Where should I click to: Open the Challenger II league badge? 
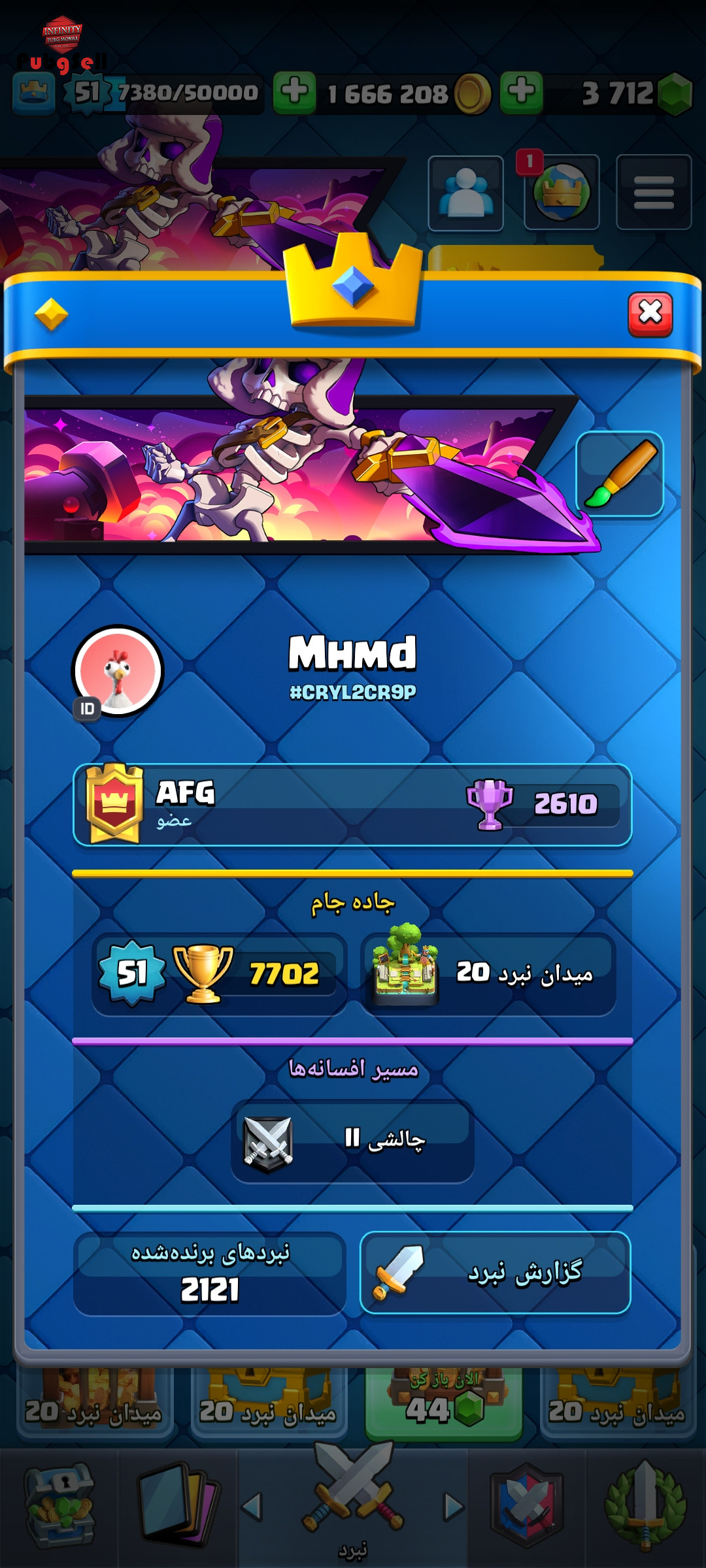coord(352,1141)
